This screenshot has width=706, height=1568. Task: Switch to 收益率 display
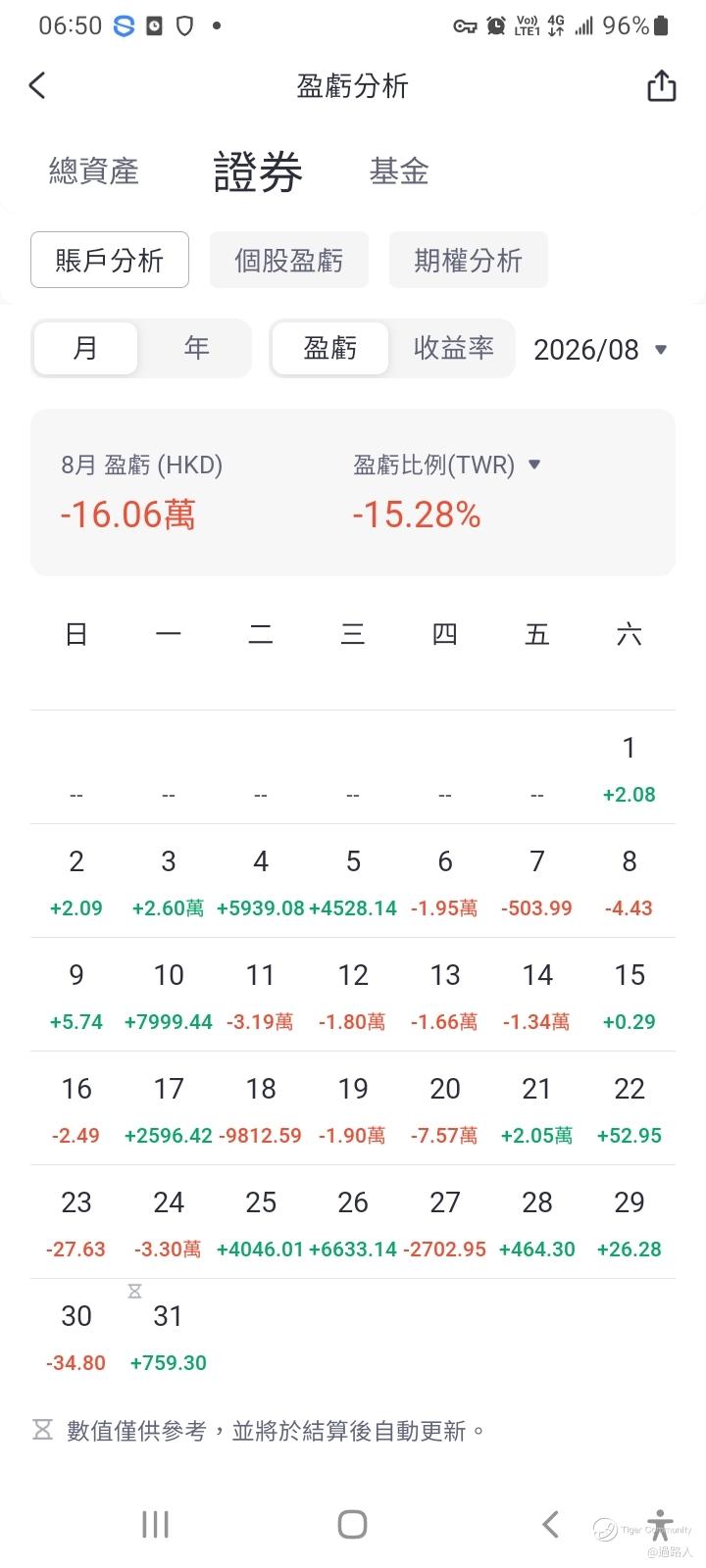tap(453, 348)
